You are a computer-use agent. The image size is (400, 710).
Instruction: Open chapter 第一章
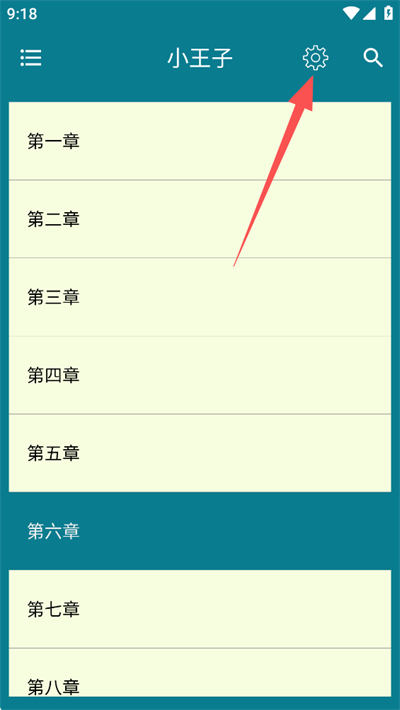pyautogui.click(x=200, y=141)
